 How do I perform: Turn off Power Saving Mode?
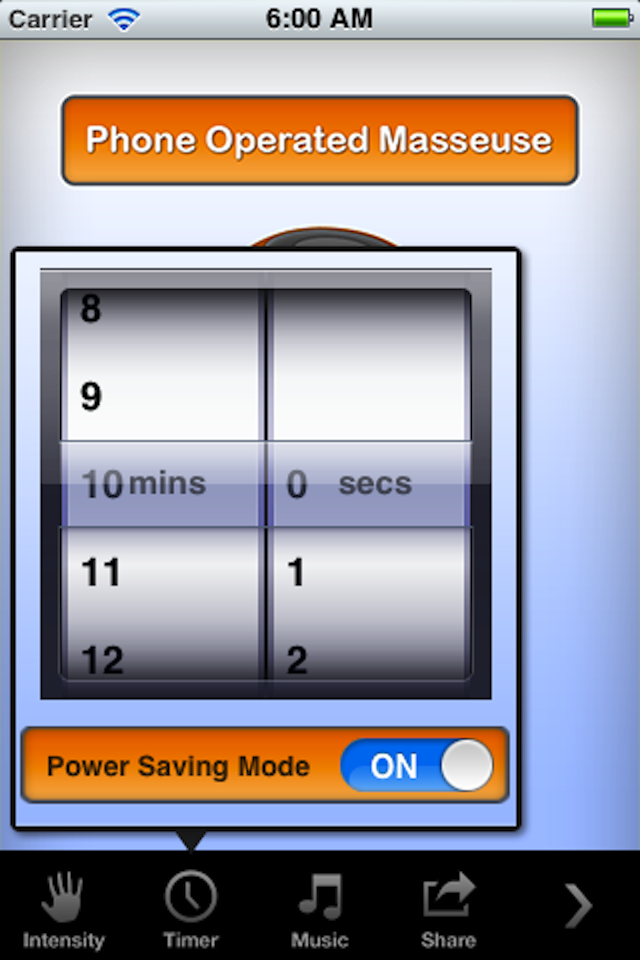(417, 767)
